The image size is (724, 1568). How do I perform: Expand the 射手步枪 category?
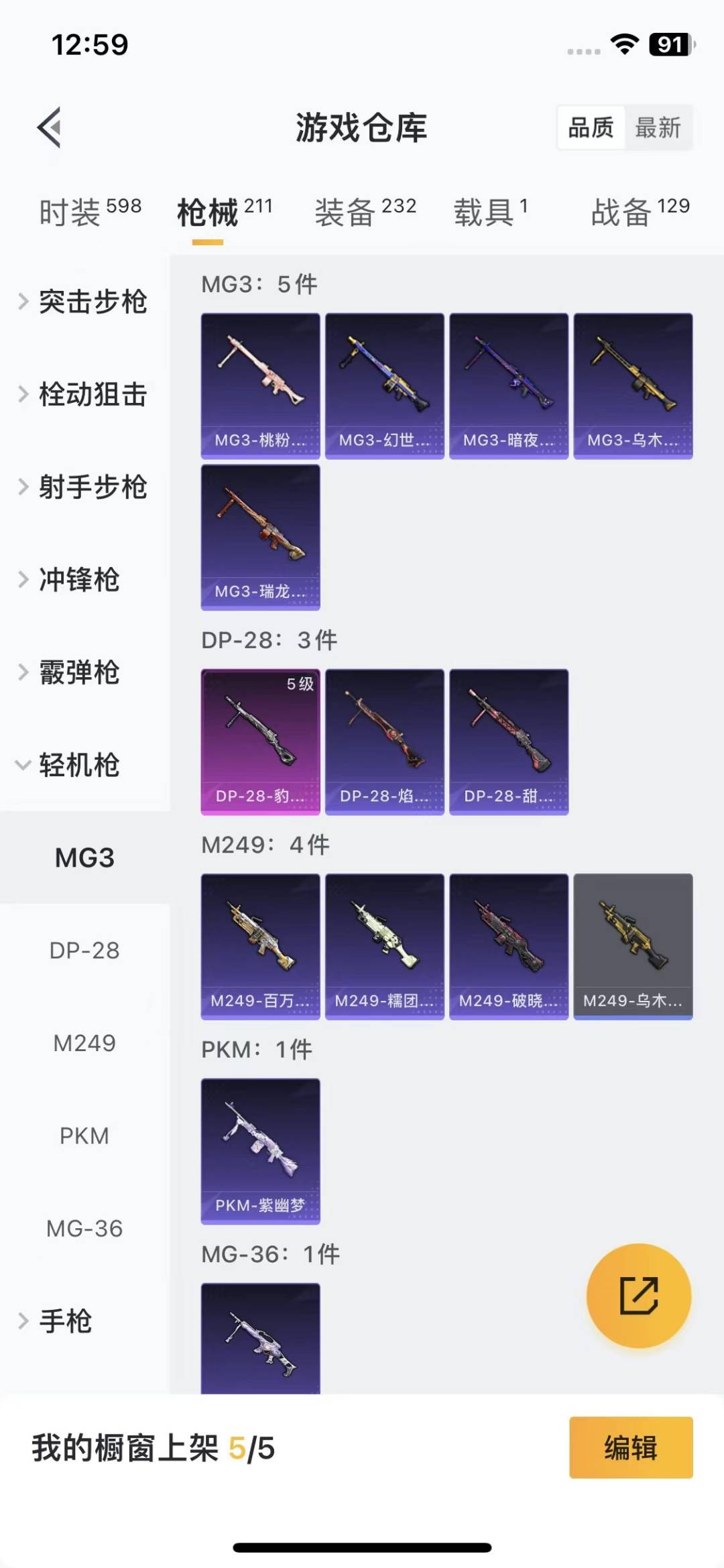pyautogui.click(x=85, y=487)
